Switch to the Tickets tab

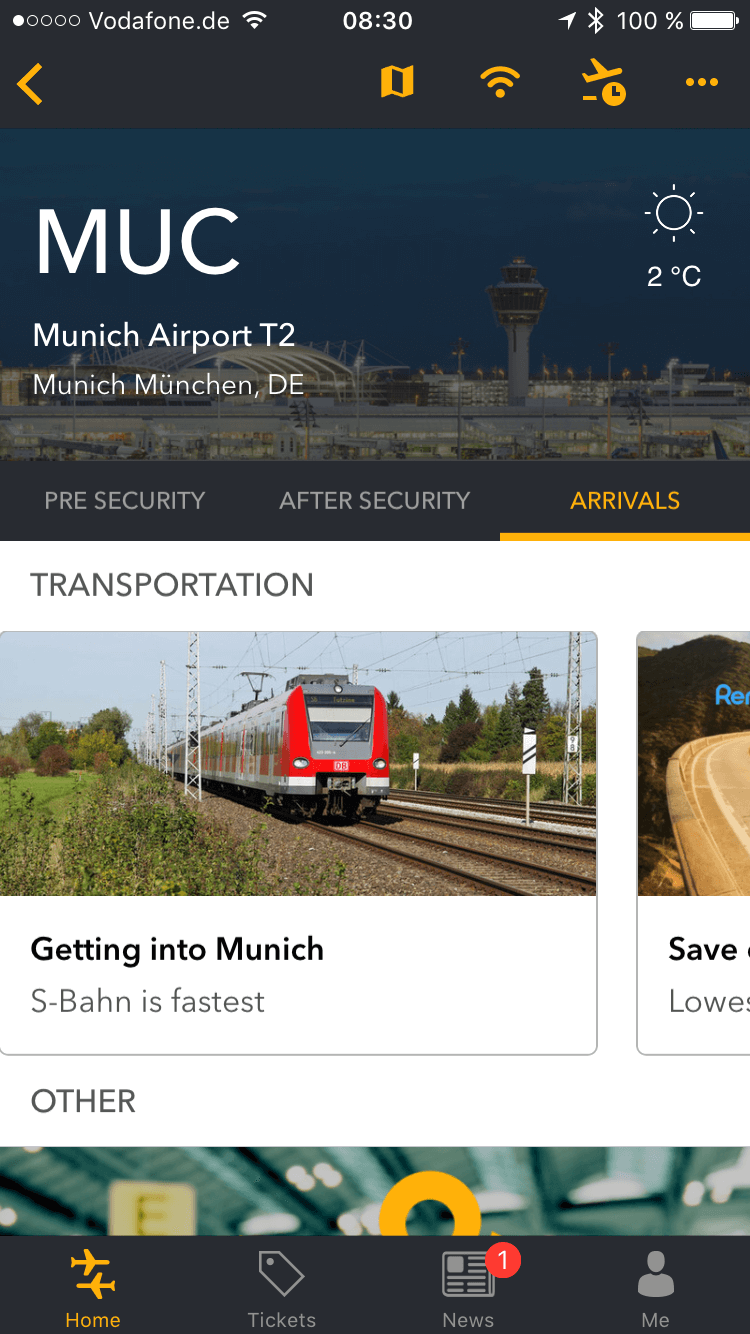[281, 1289]
